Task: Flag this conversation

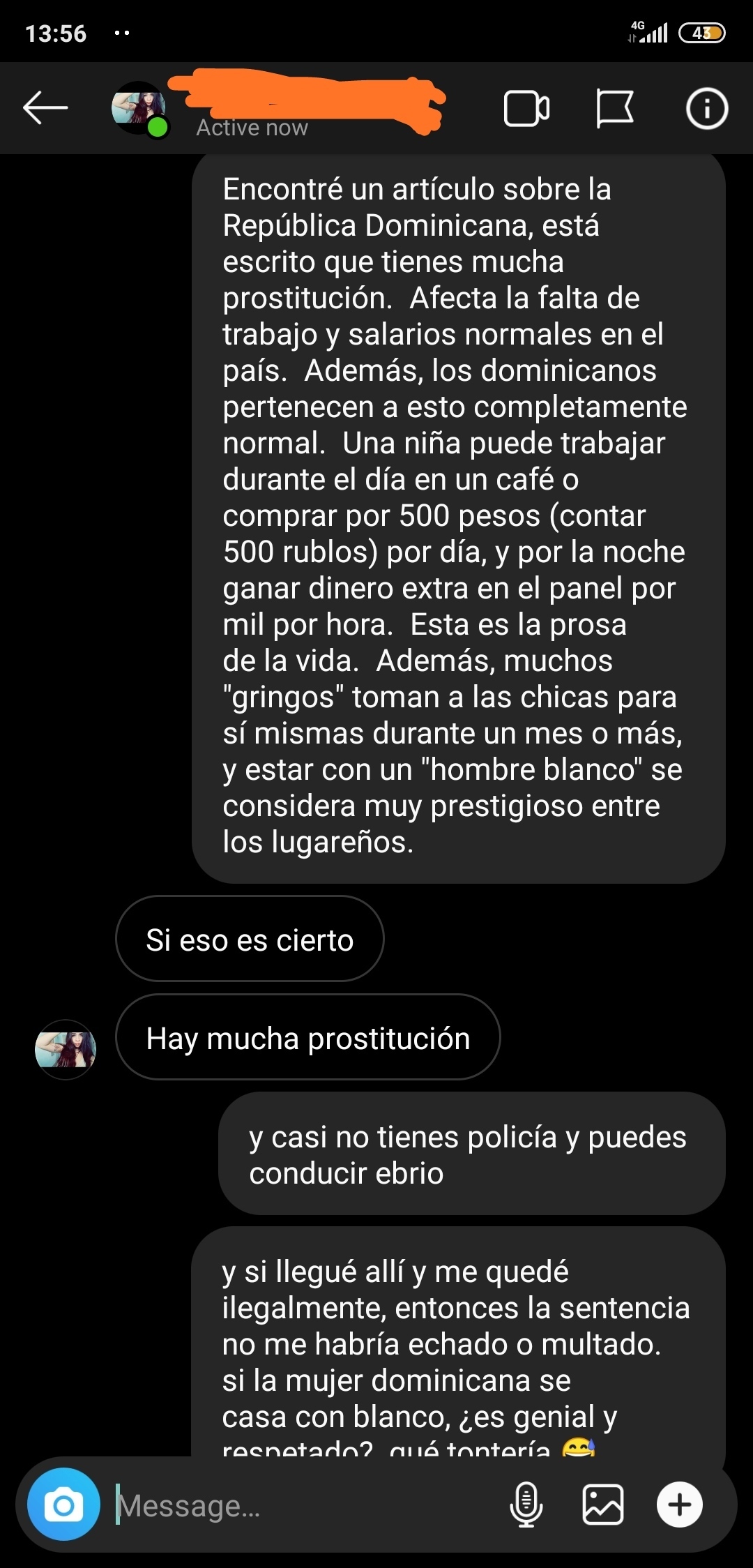Action: [x=615, y=109]
